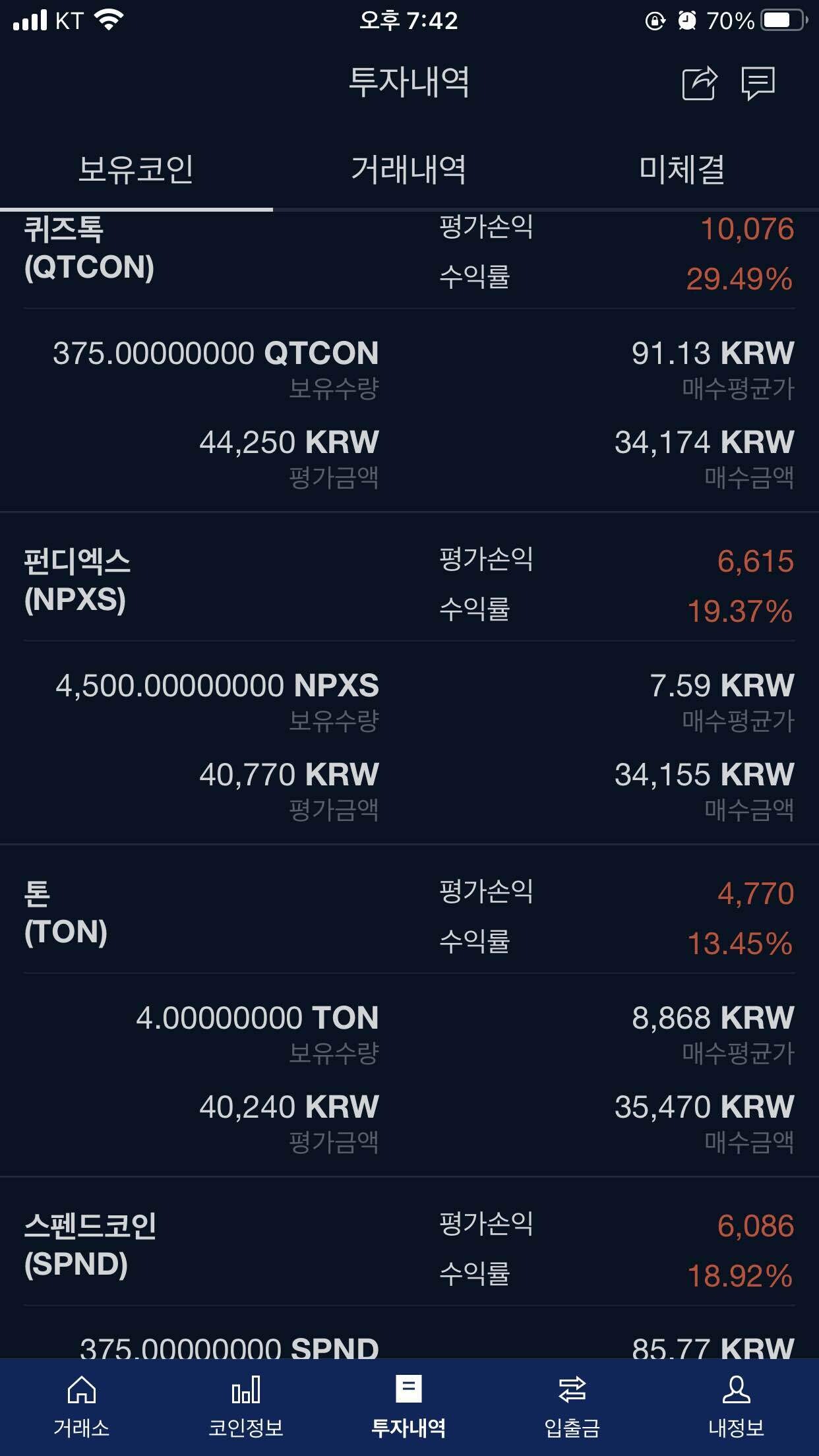Switch to the 보유코인 tab
This screenshot has width=819, height=1456.
coord(136,169)
